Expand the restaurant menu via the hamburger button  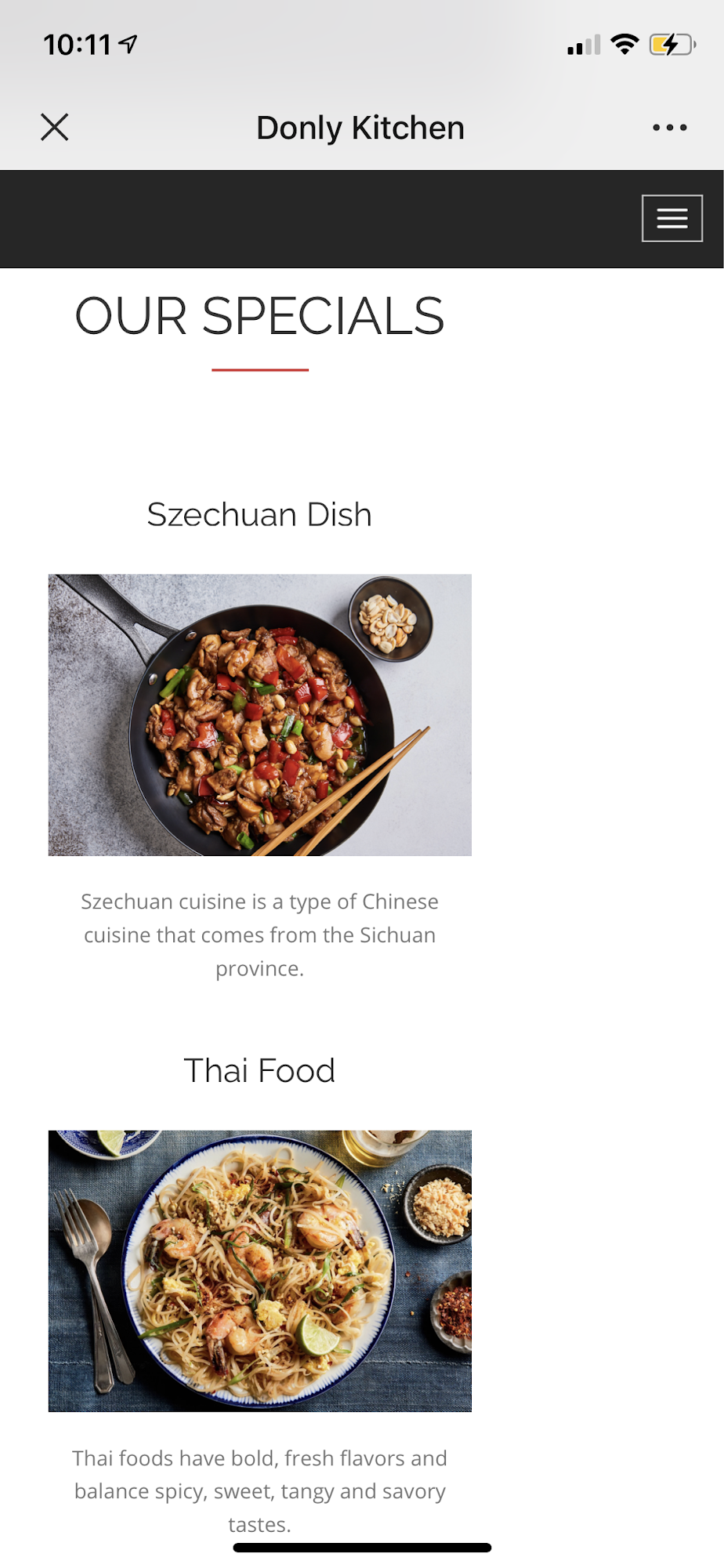point(672,218)
